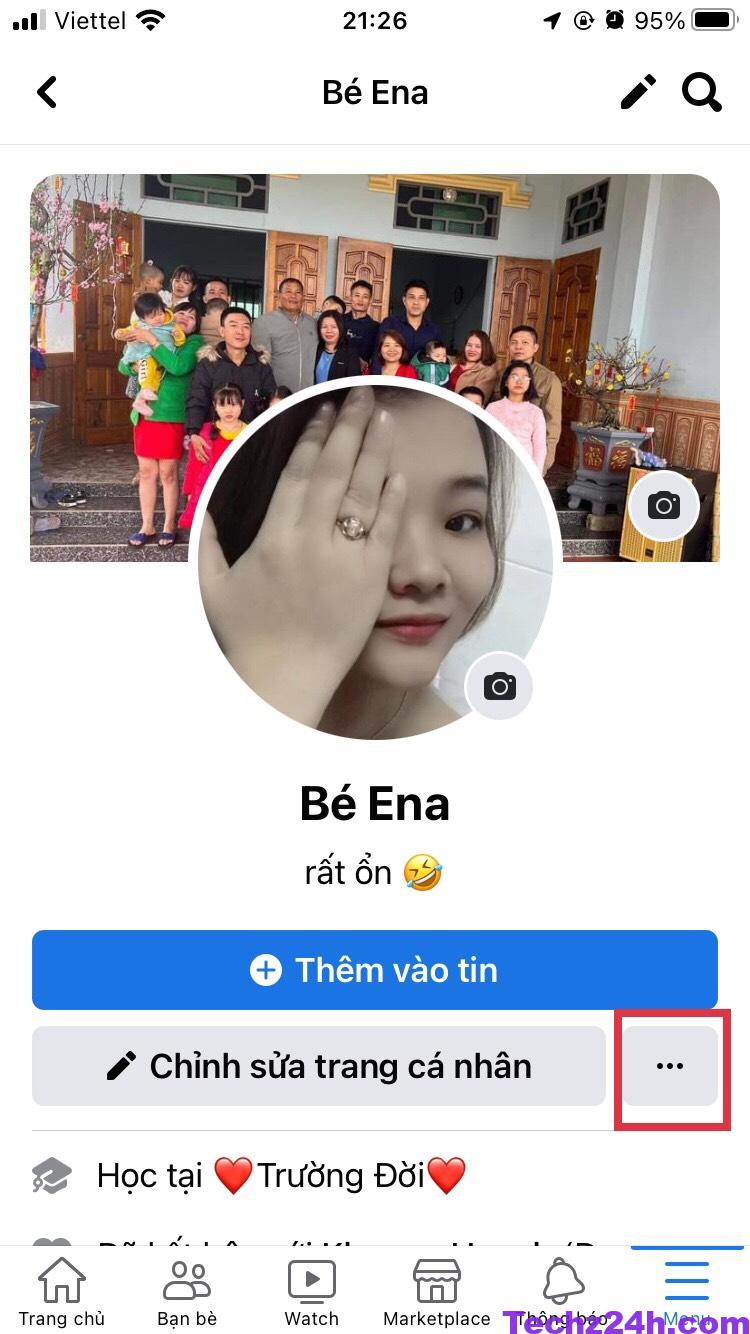Open the Watch tab
Screen dimensions: 750x1334
point(312,1292)
